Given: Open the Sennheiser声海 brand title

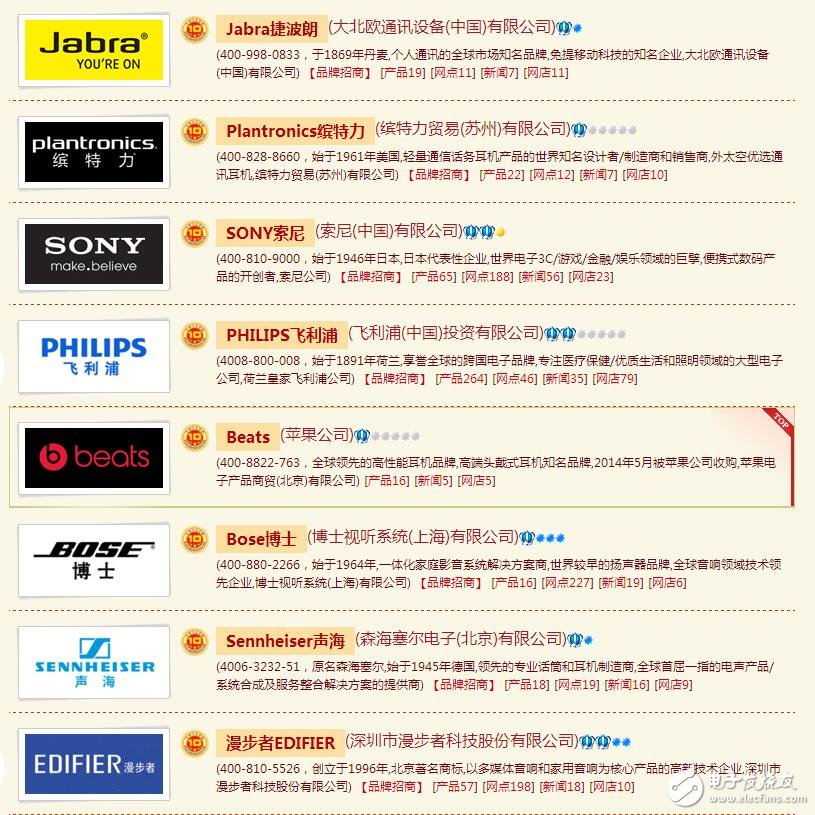Looking at the screenshot, I should (285, 640).
